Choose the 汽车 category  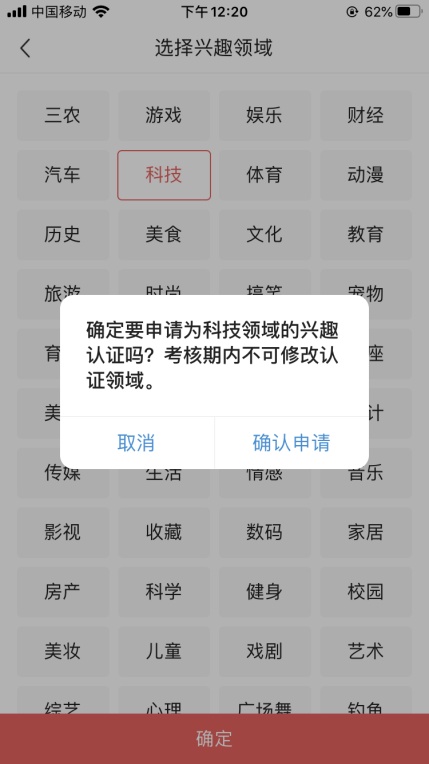[63, 175]
